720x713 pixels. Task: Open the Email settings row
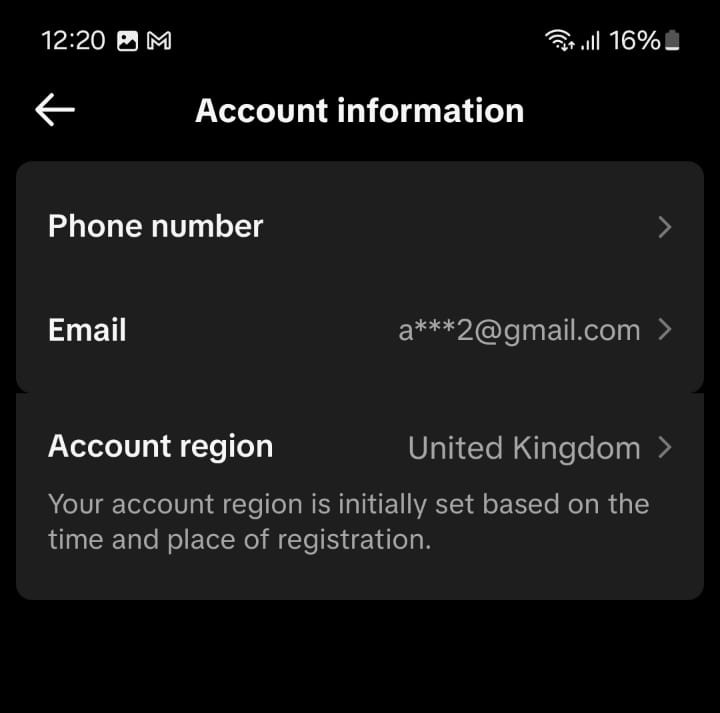pos(360,331)
